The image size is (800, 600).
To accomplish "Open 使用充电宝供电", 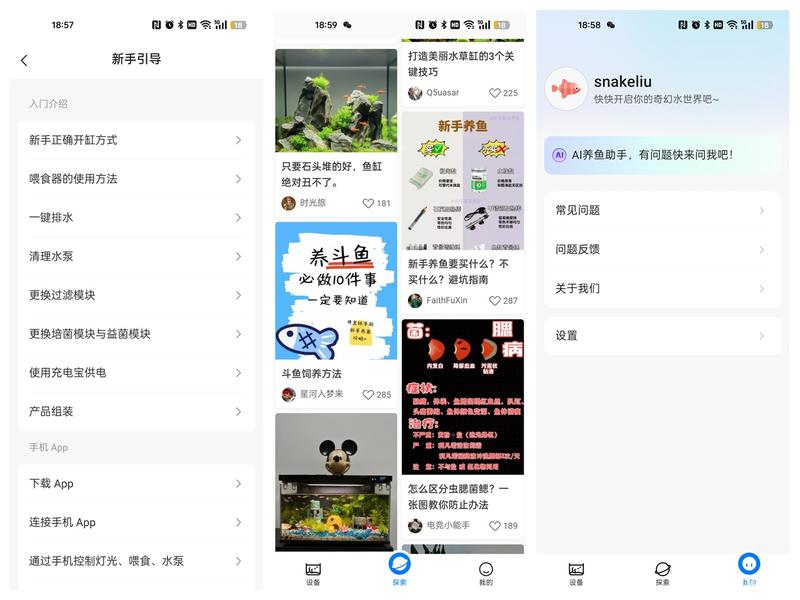I will point(136,372).
